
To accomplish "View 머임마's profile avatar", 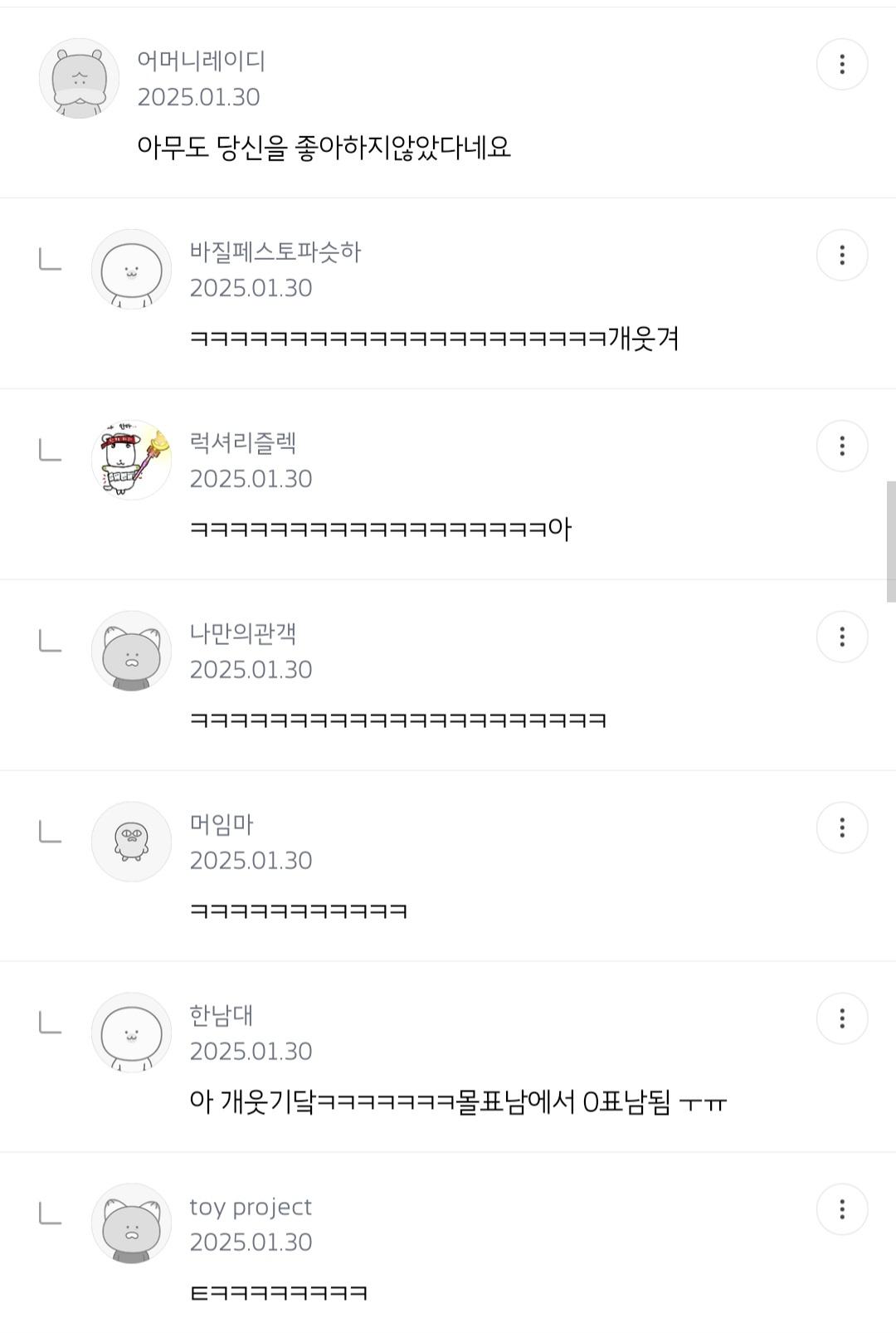I will point(131,842).
